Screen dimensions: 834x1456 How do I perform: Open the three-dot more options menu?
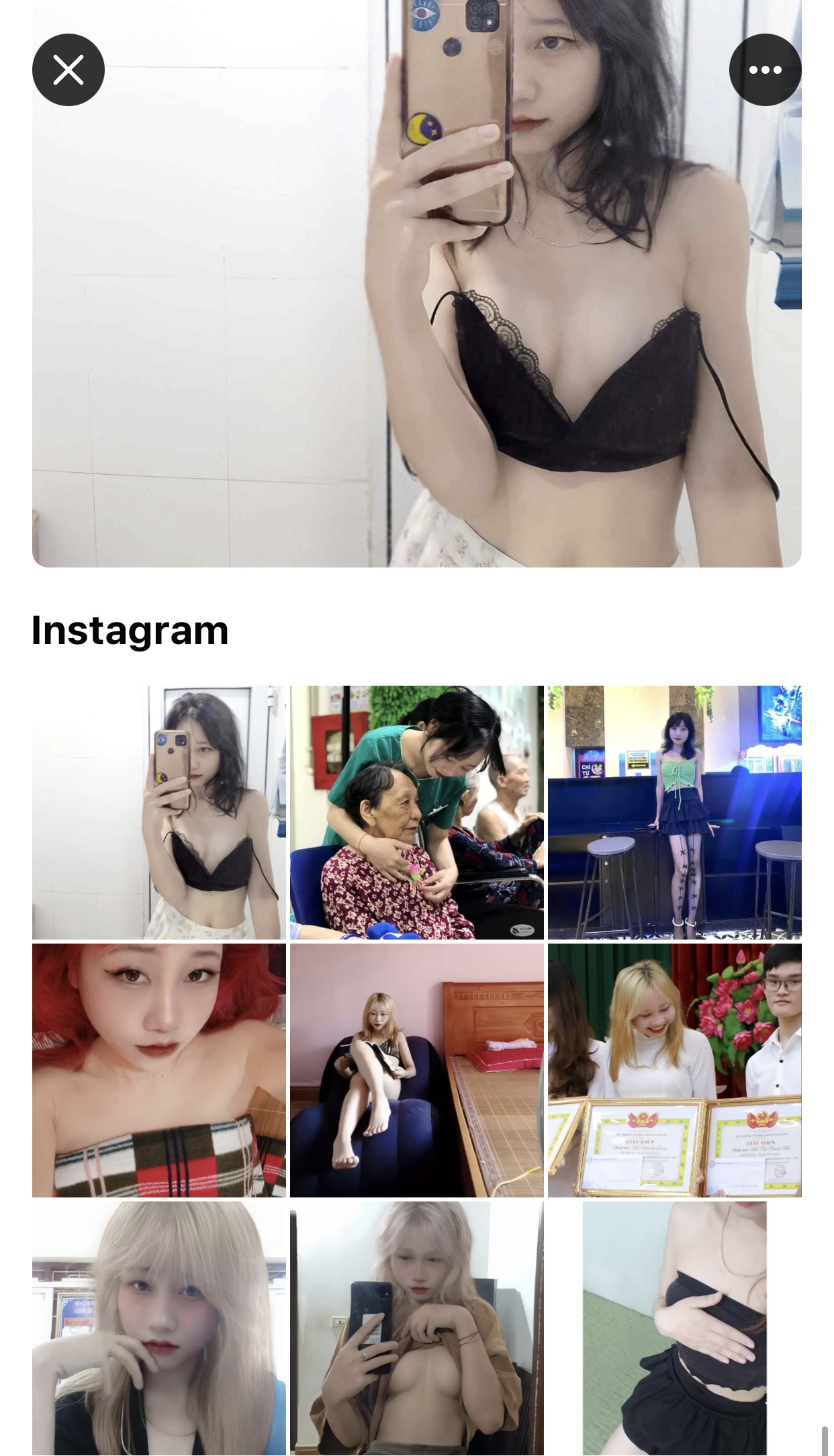[x=765, y=70]
